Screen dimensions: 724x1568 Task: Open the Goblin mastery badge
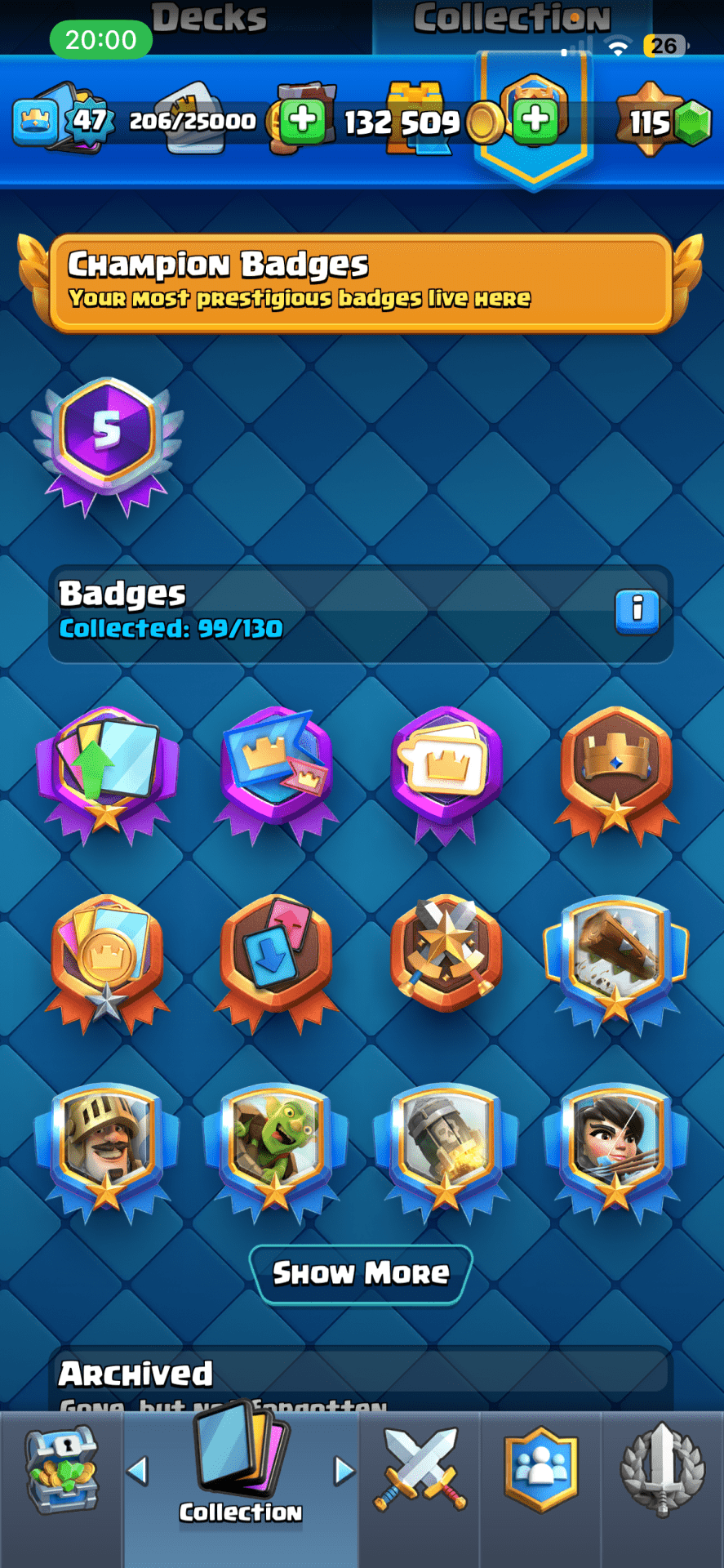click(x=276, y=1147)
